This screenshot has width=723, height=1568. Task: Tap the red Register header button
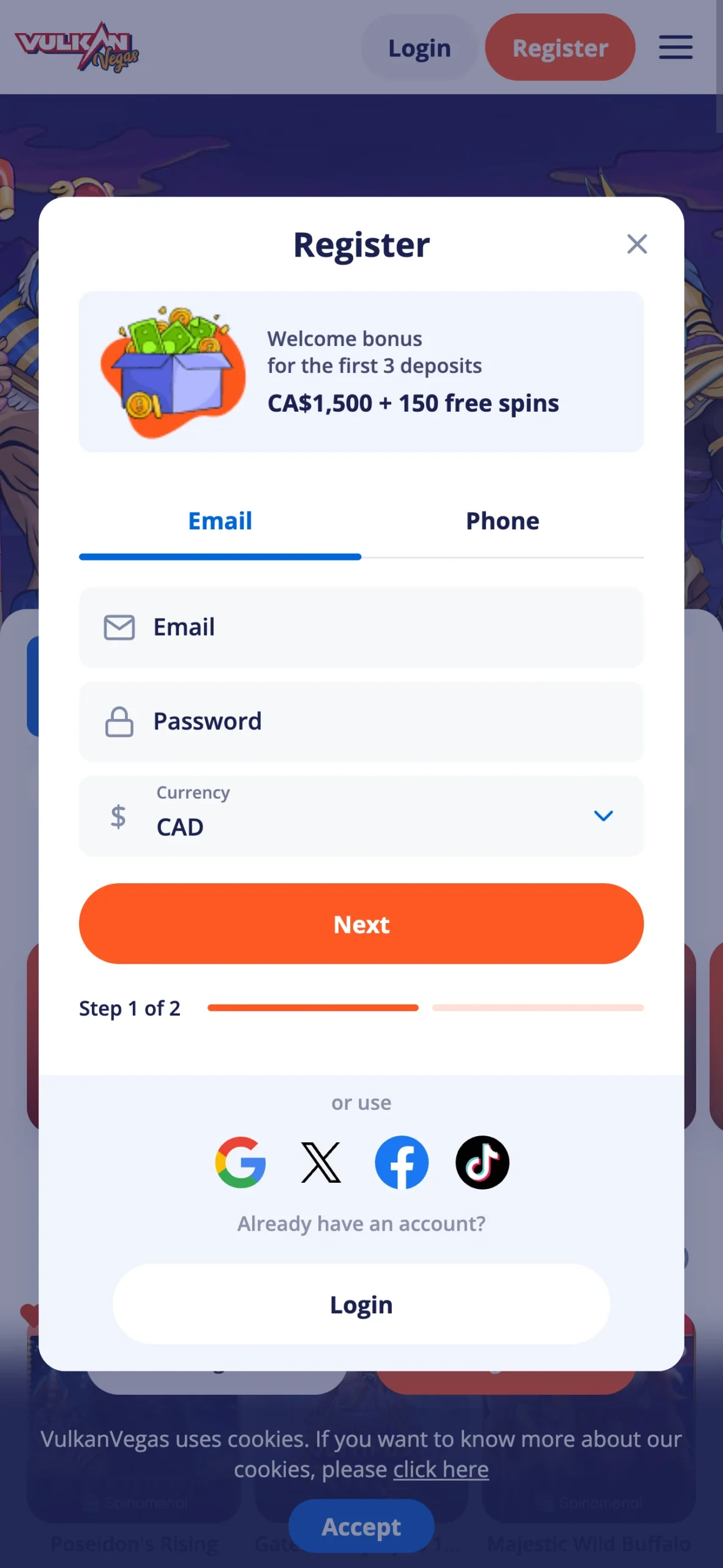560,48
